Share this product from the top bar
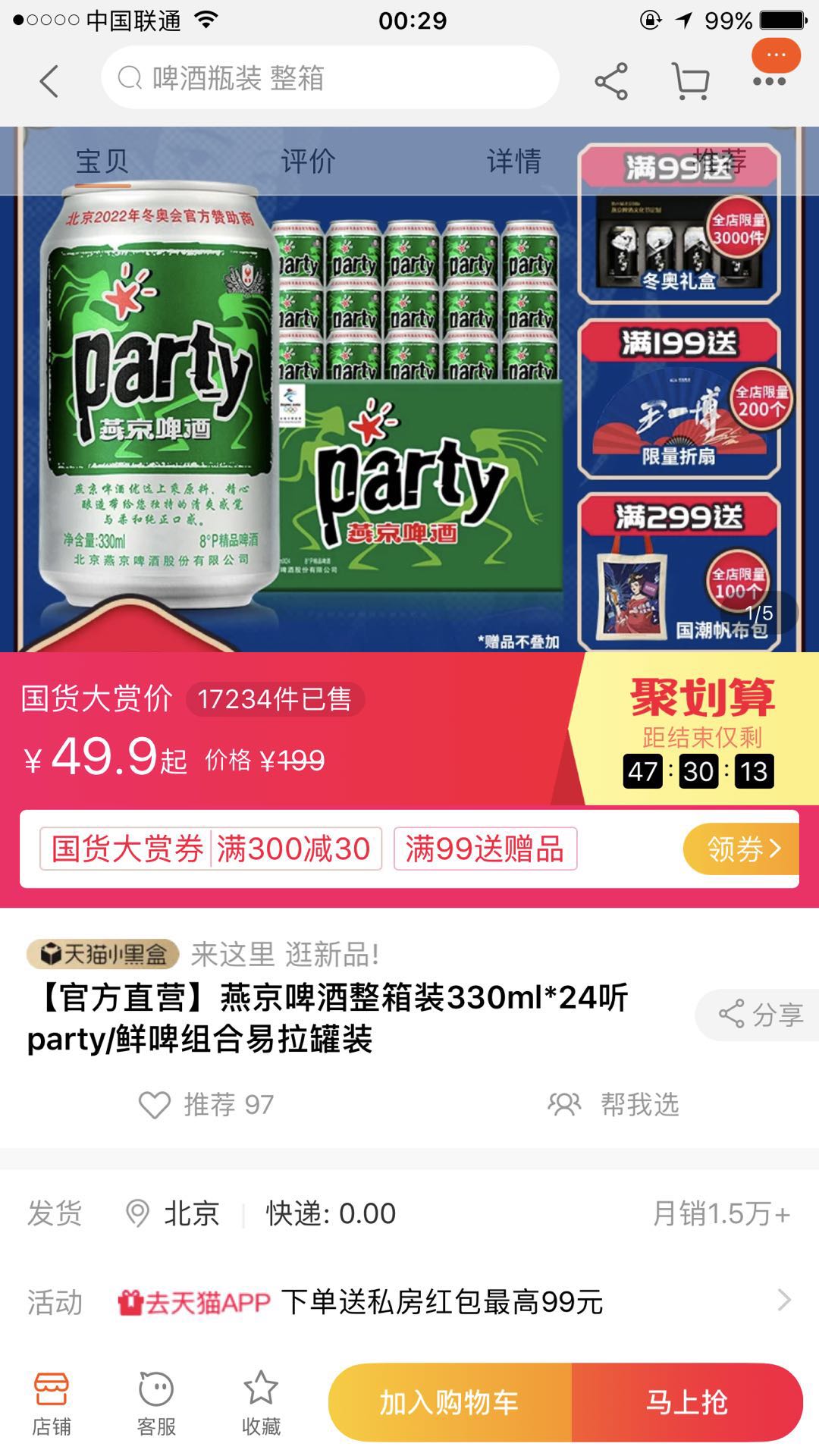 coord(611,81)
